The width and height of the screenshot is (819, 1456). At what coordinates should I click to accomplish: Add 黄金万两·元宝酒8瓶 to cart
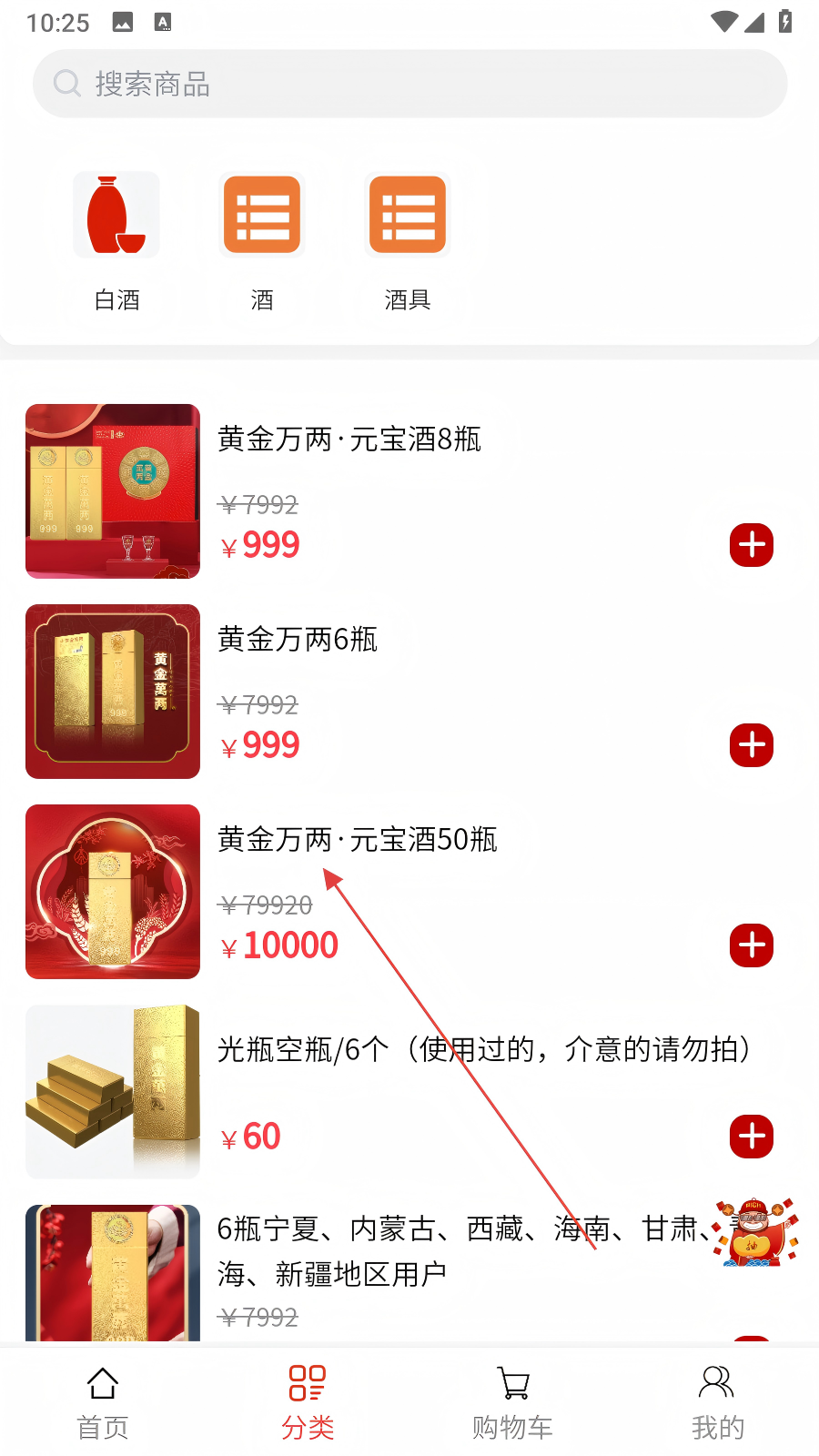pyautogui.click(x=751, y=545)
